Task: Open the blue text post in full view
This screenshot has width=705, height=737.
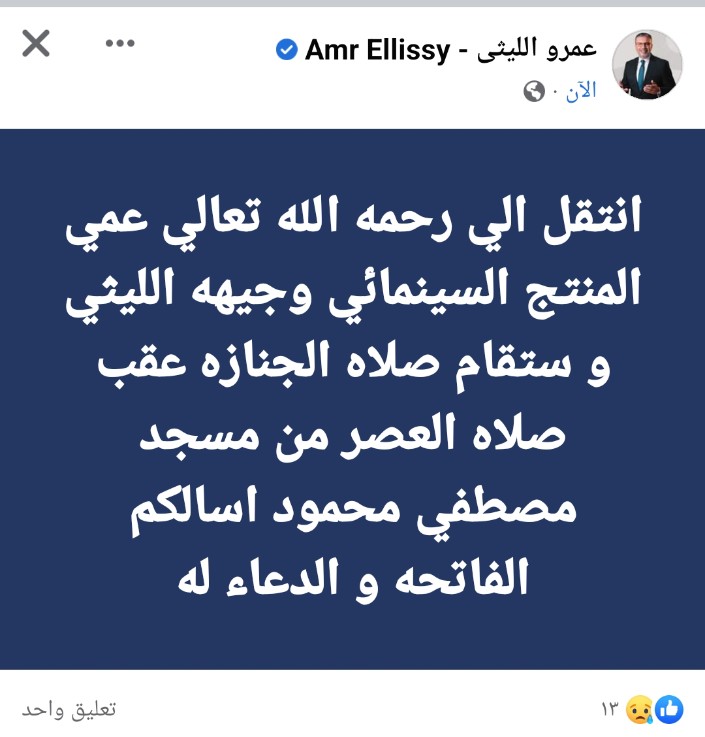Action: click(x=352, y=398)
